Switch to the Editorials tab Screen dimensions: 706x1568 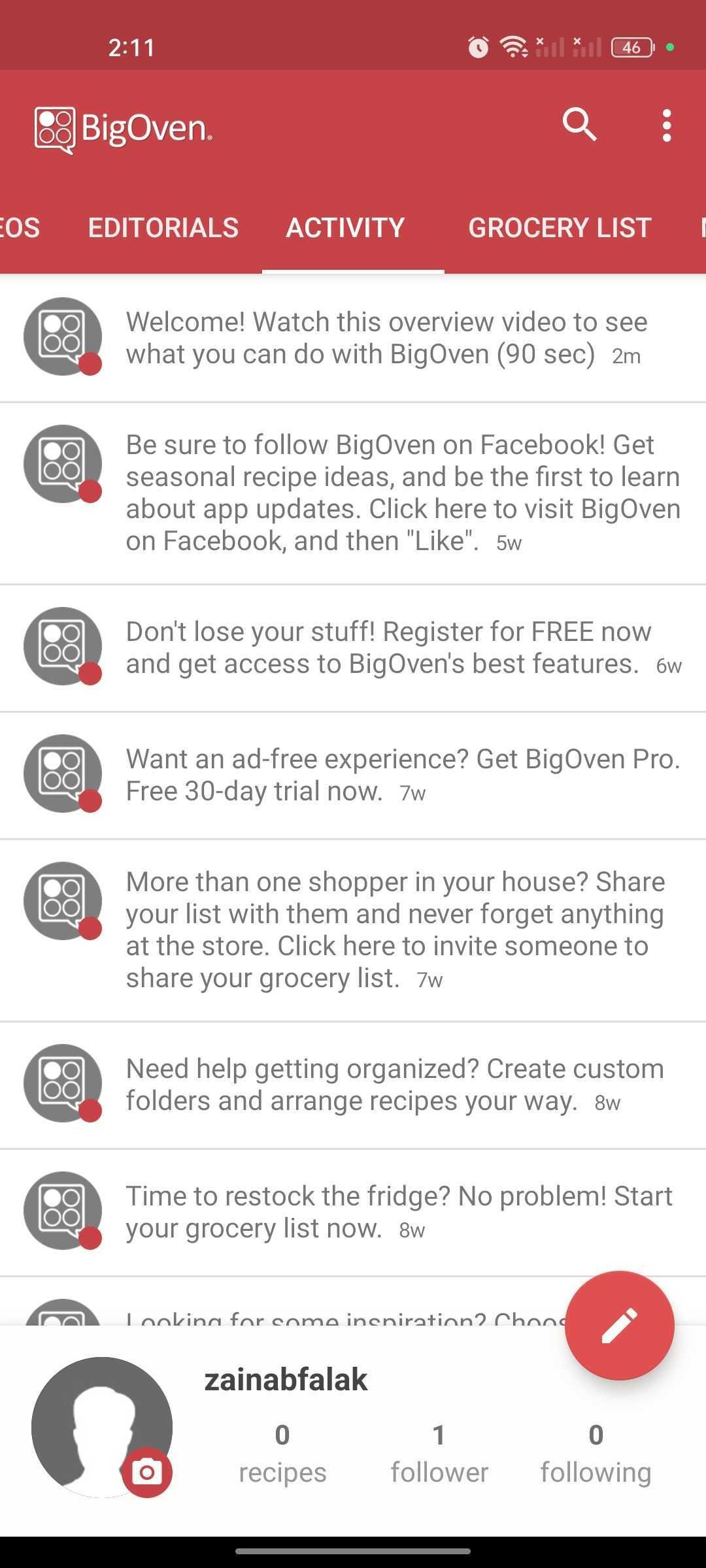(163, 227)
